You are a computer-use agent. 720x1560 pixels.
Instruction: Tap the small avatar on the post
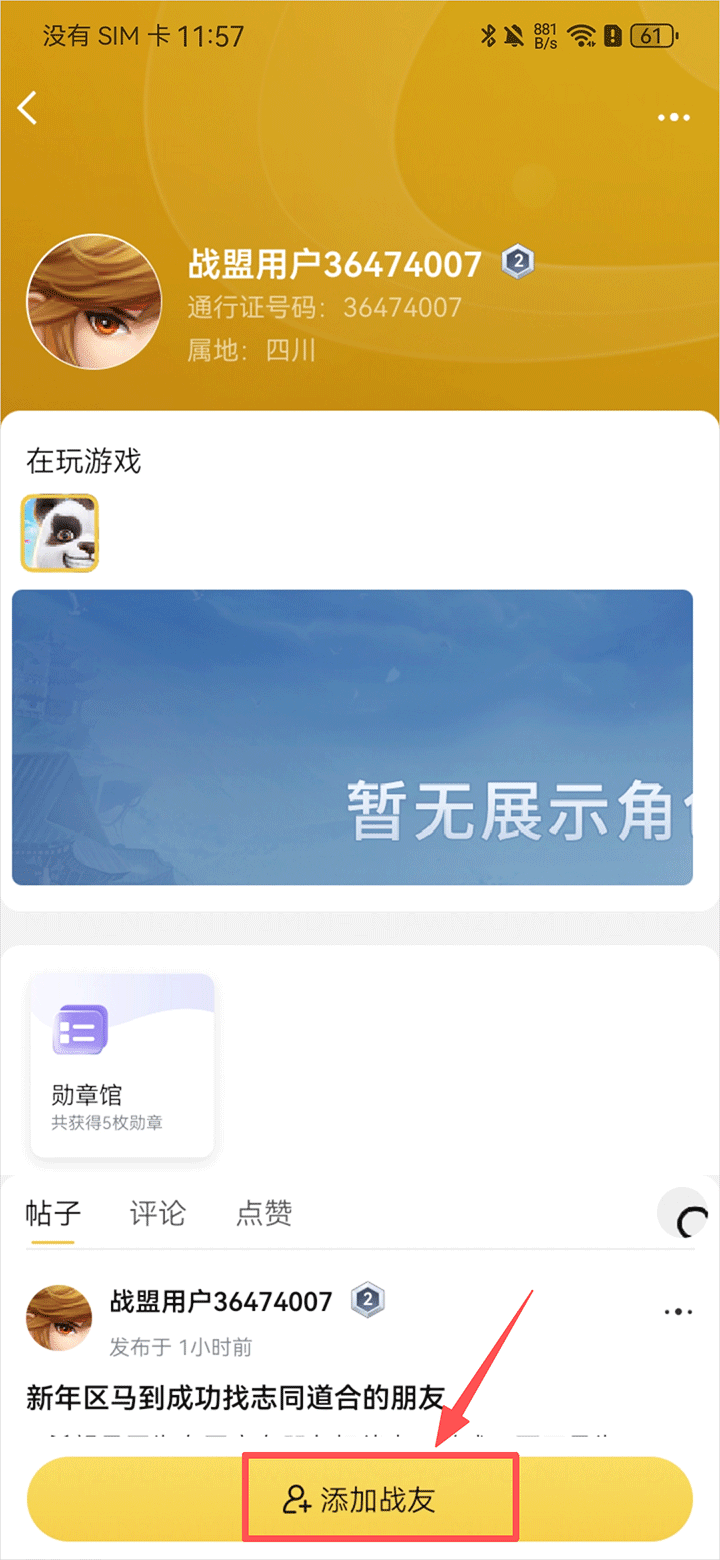[x=59, y=1318]
